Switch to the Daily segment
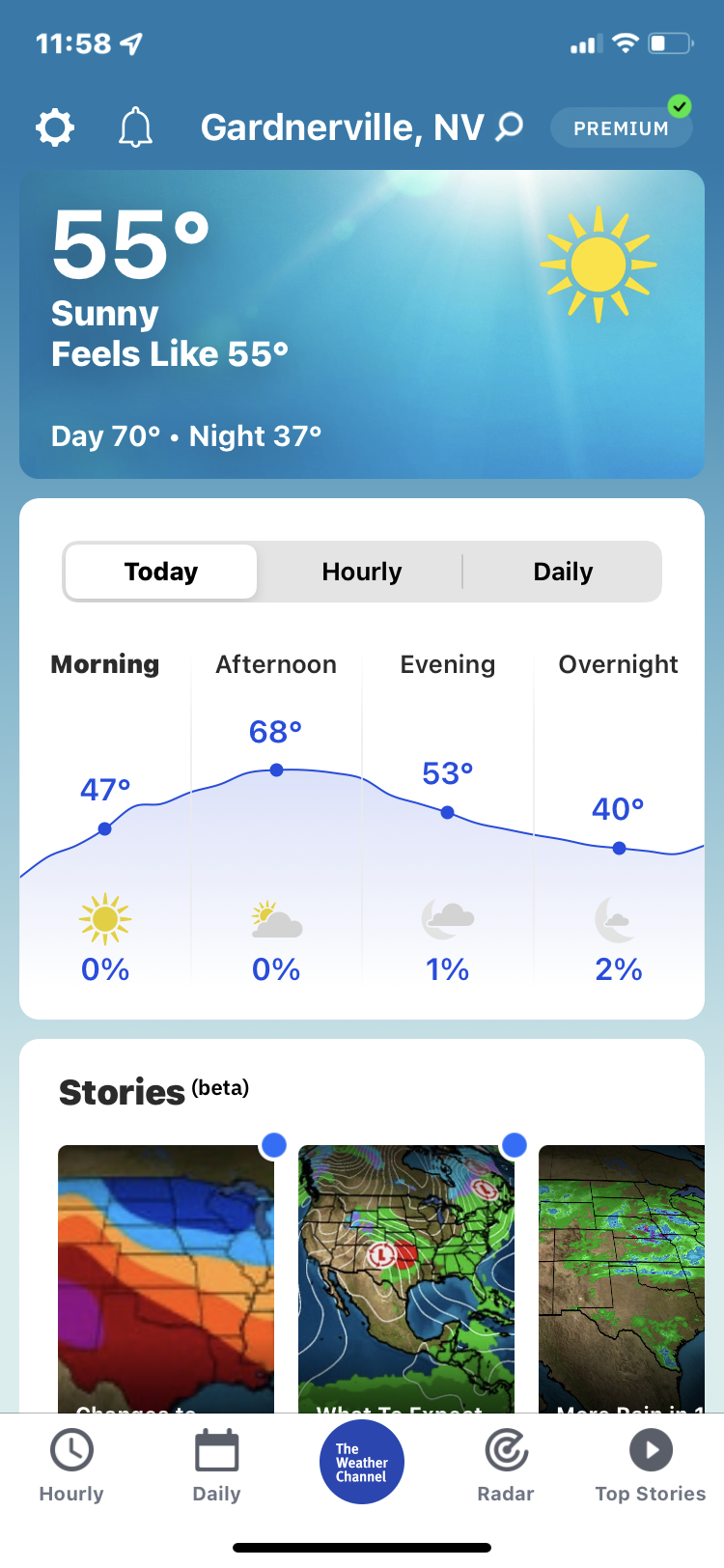724x1568 pixels. click(563, 572)
